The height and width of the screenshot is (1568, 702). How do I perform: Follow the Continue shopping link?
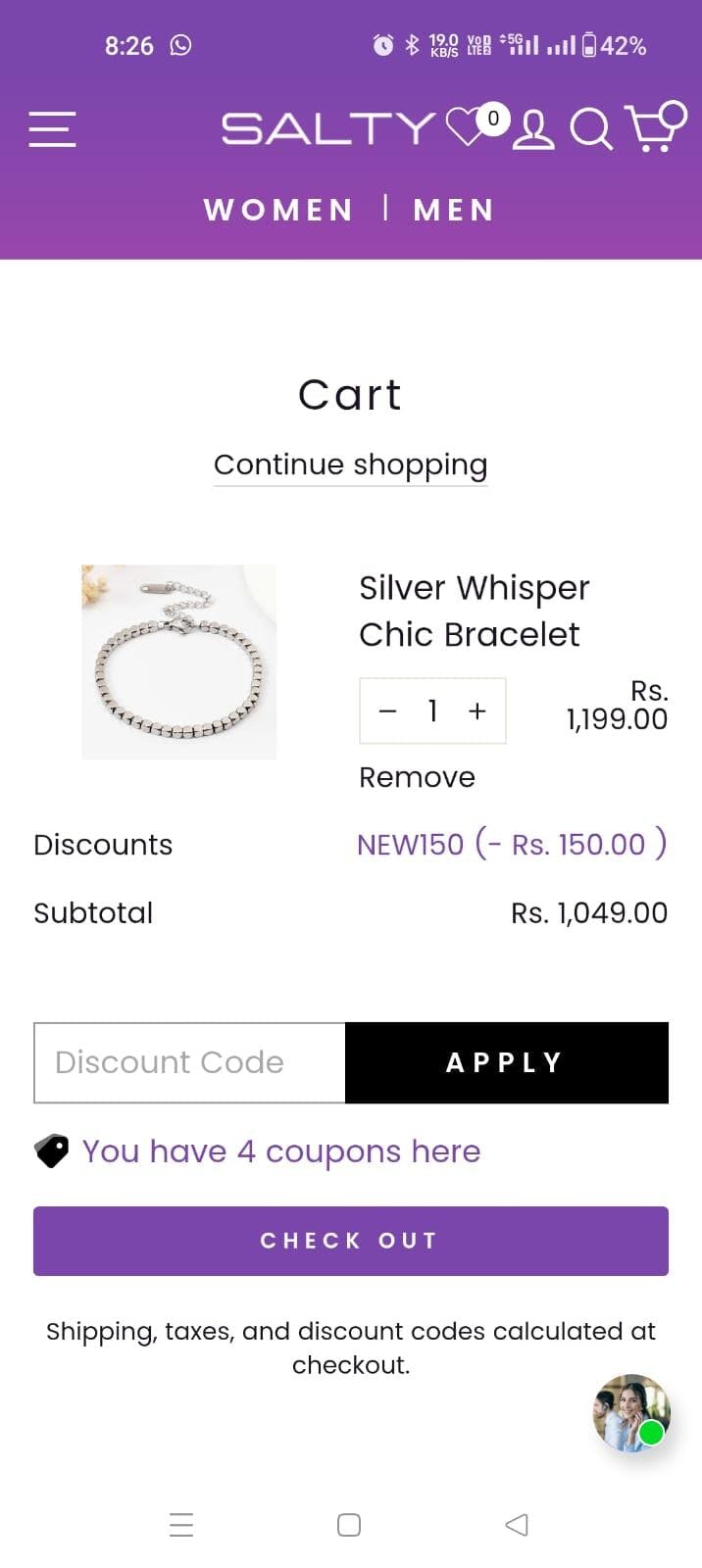[x=350, y=465]
